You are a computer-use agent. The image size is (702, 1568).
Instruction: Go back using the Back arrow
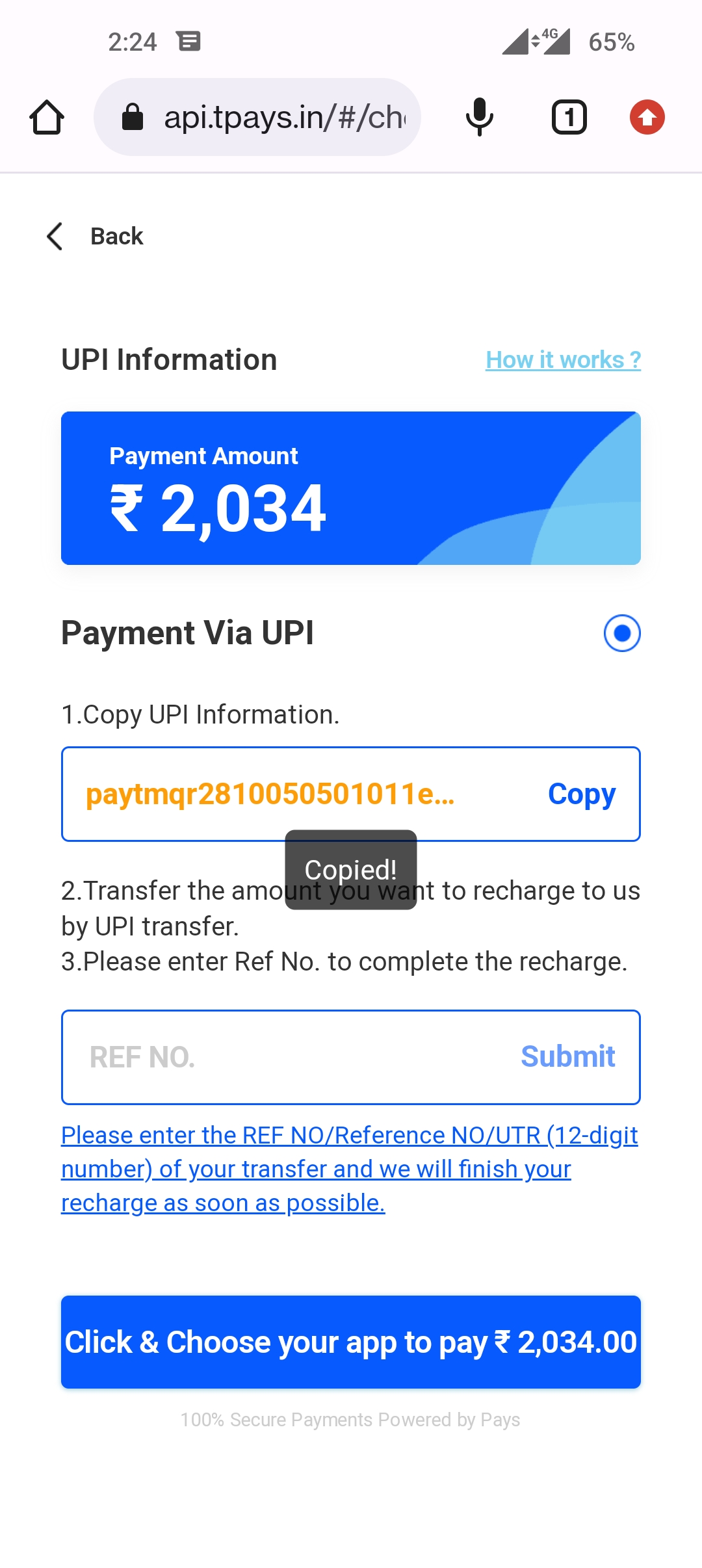pyautogui.click(x=56, y=236)
